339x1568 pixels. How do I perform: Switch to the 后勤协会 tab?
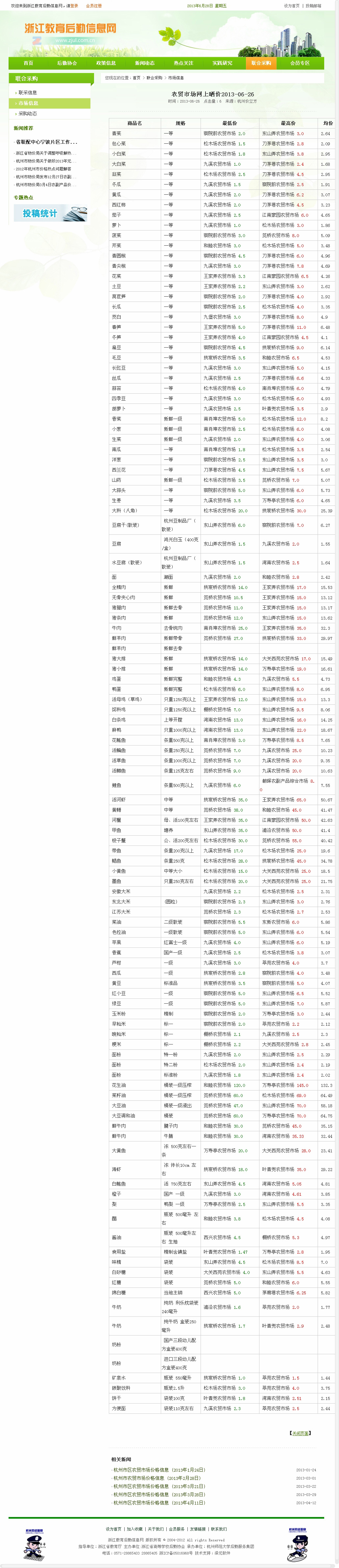67,63
